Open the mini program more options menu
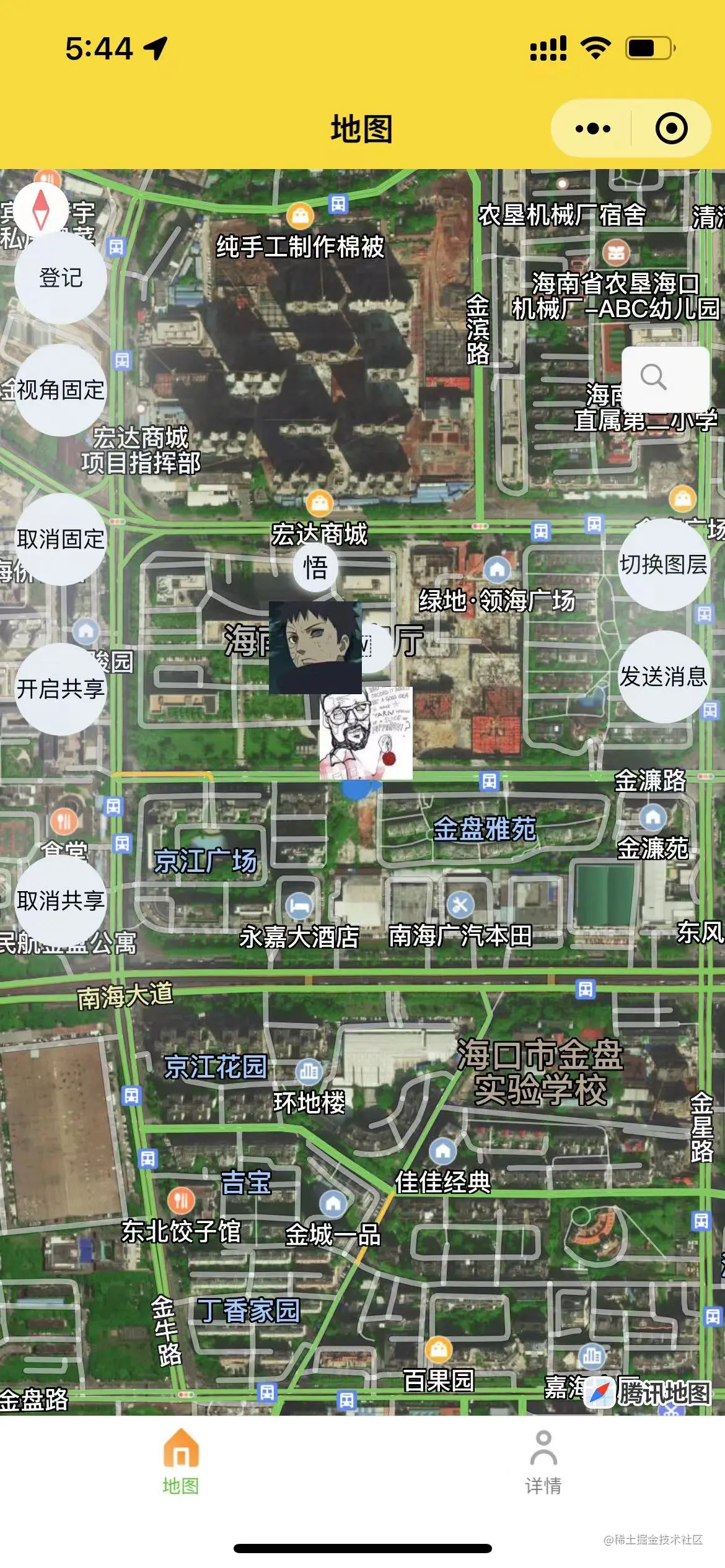 (592, 129)
